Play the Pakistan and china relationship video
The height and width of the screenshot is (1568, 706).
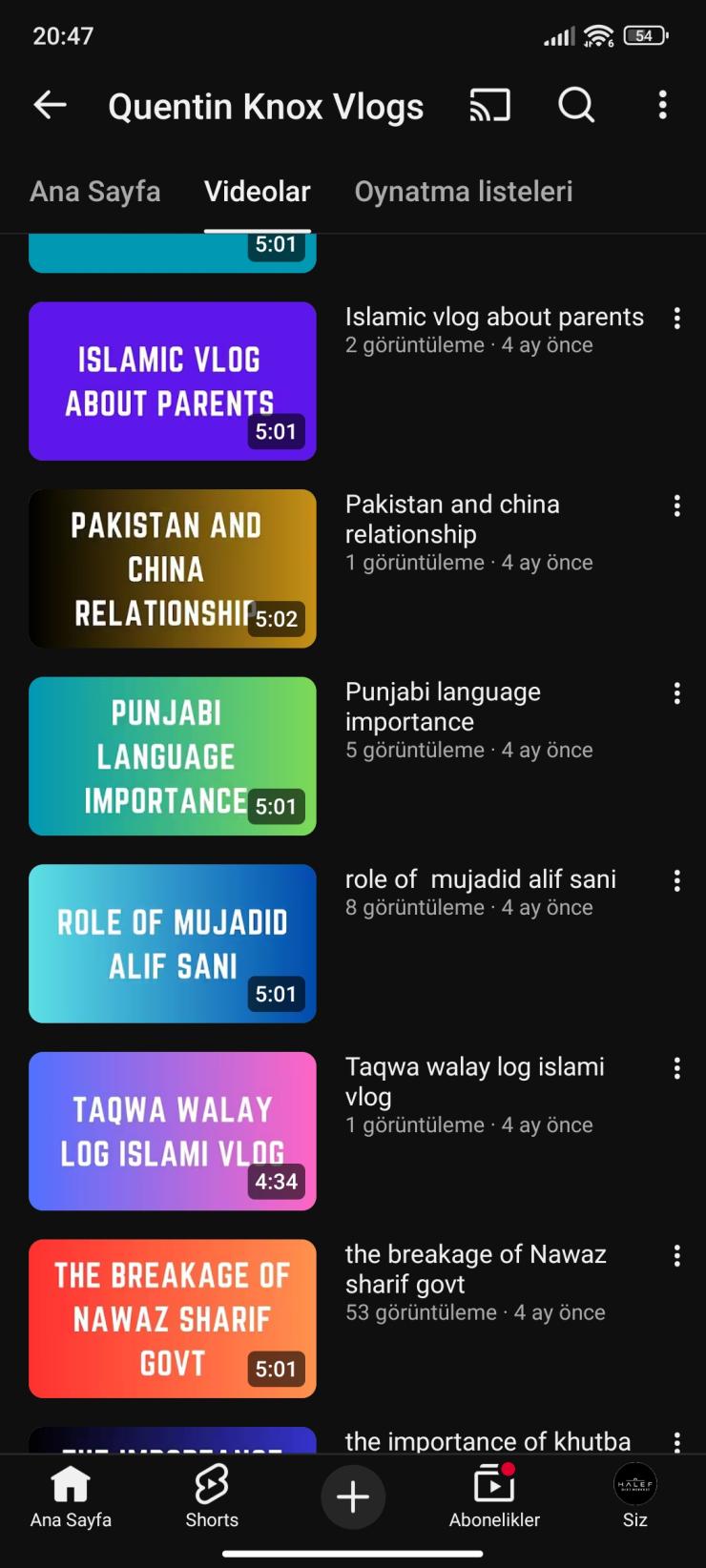pyautogui.click(x=173, y=568)
